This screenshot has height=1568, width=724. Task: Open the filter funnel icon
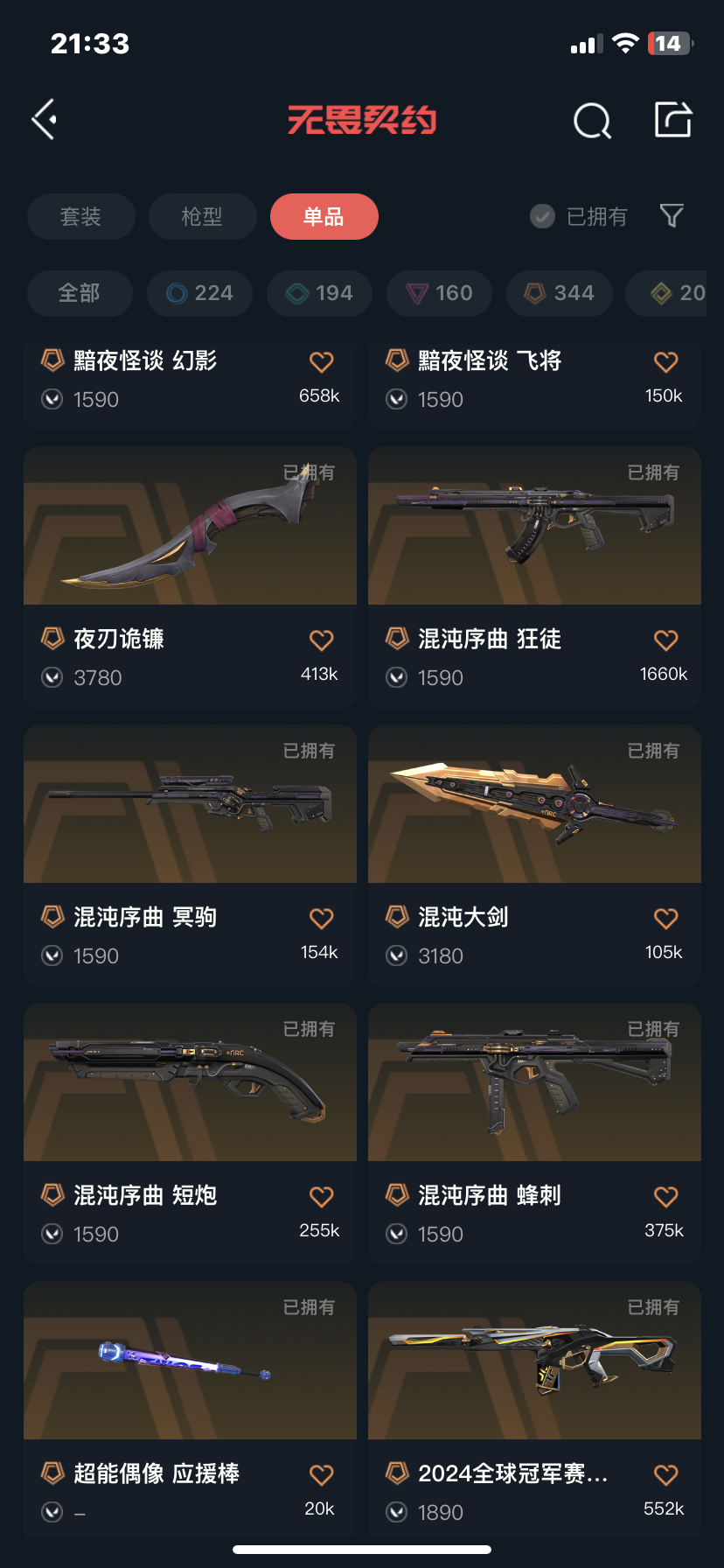coord(671,215)
